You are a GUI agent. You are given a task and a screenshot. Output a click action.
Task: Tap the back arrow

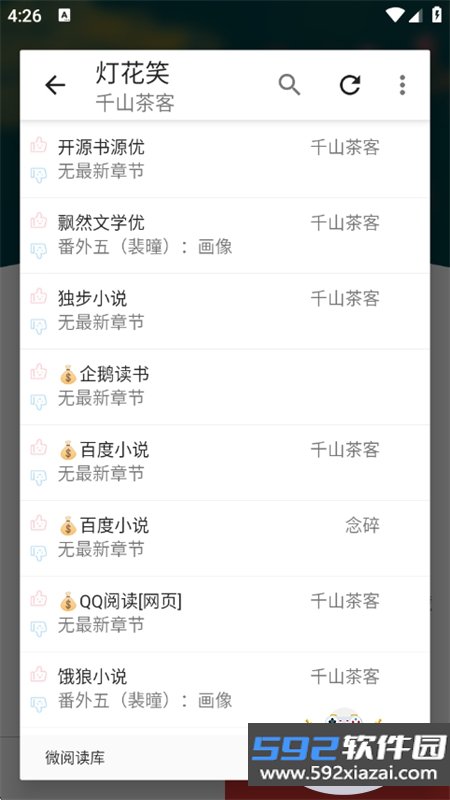[x=55, y=85]
